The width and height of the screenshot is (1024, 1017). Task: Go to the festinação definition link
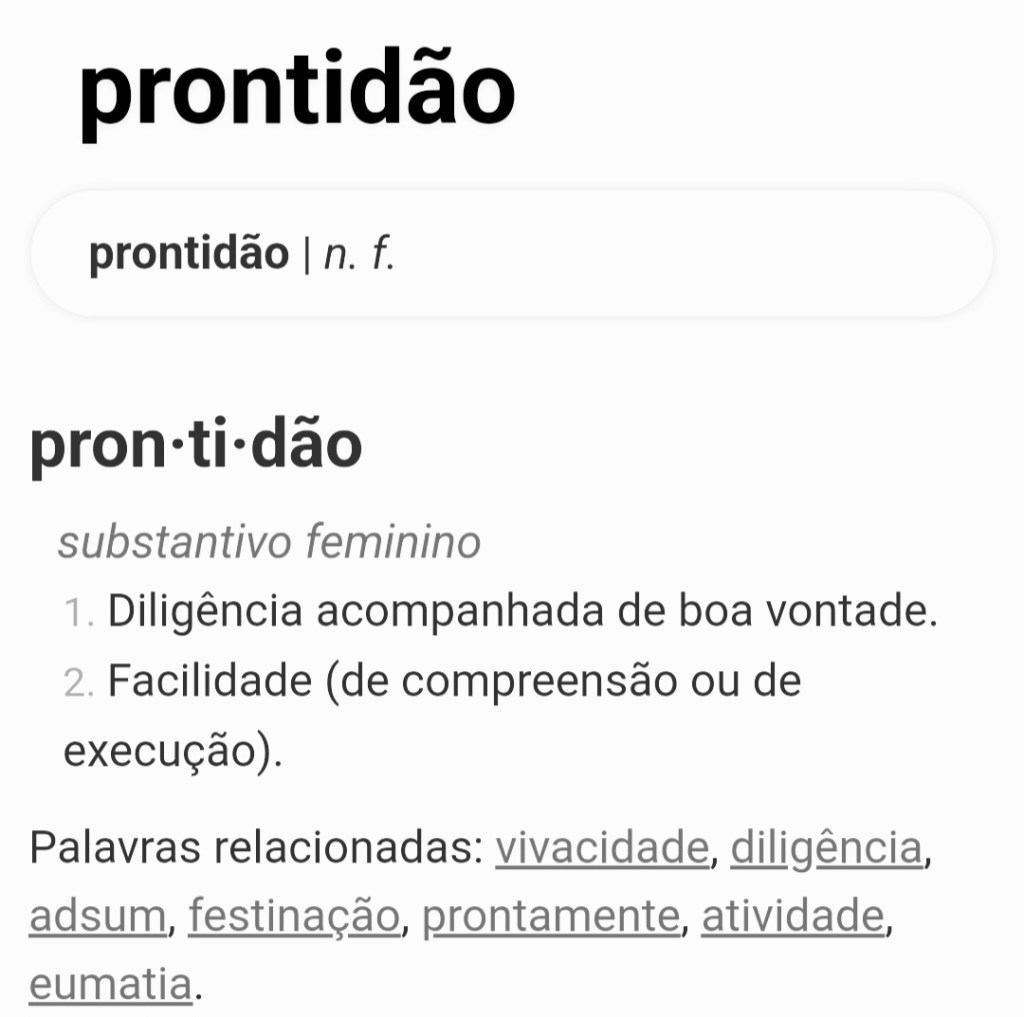click(294, 916)
